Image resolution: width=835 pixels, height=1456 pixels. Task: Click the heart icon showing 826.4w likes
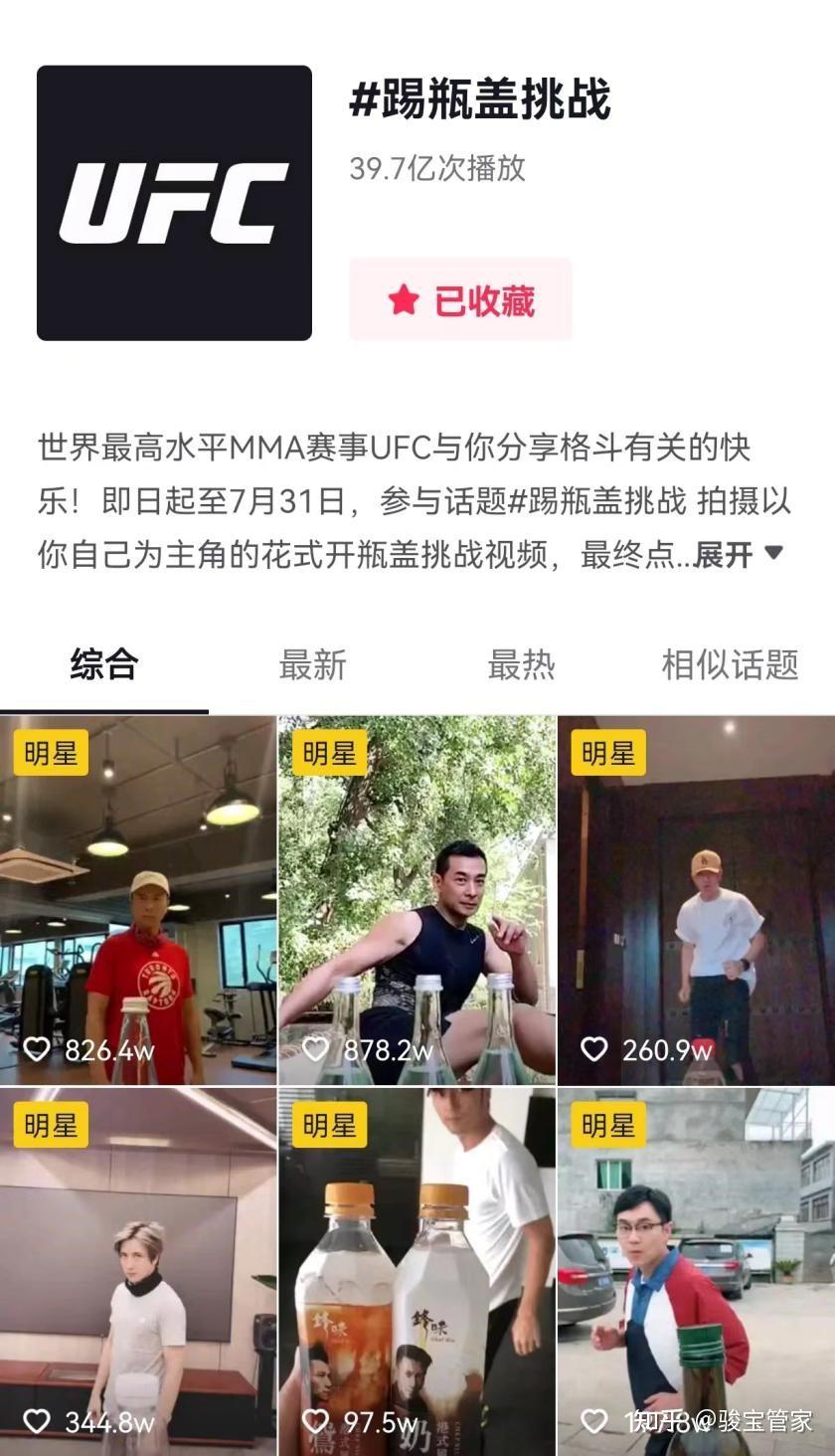point(37,1049)
